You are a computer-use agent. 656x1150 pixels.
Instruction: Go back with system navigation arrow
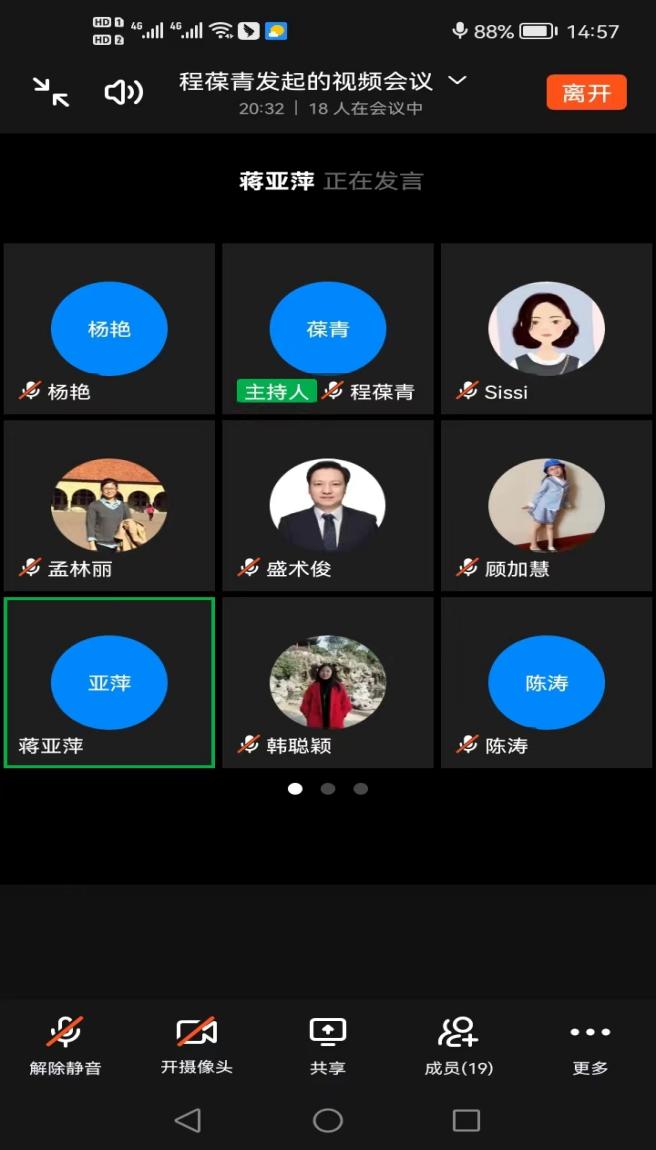(x=188, y=1120)
